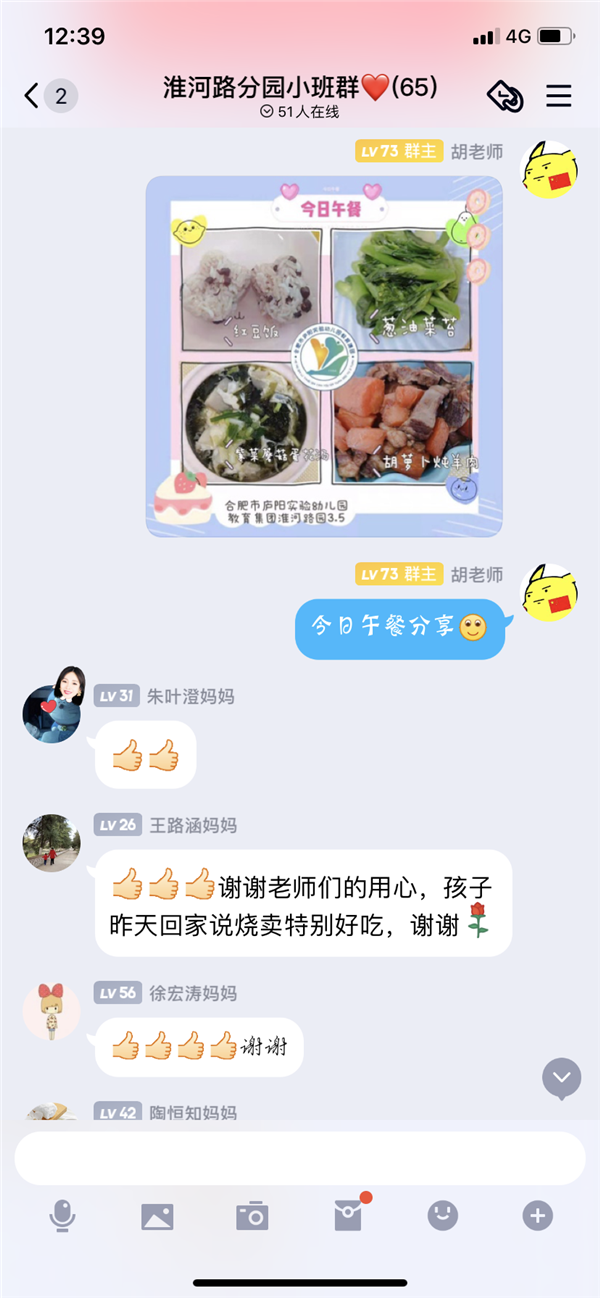This screenshot has width=600, height=1298.
Task: Start a voice message with the microphone
Action: 62,1216
